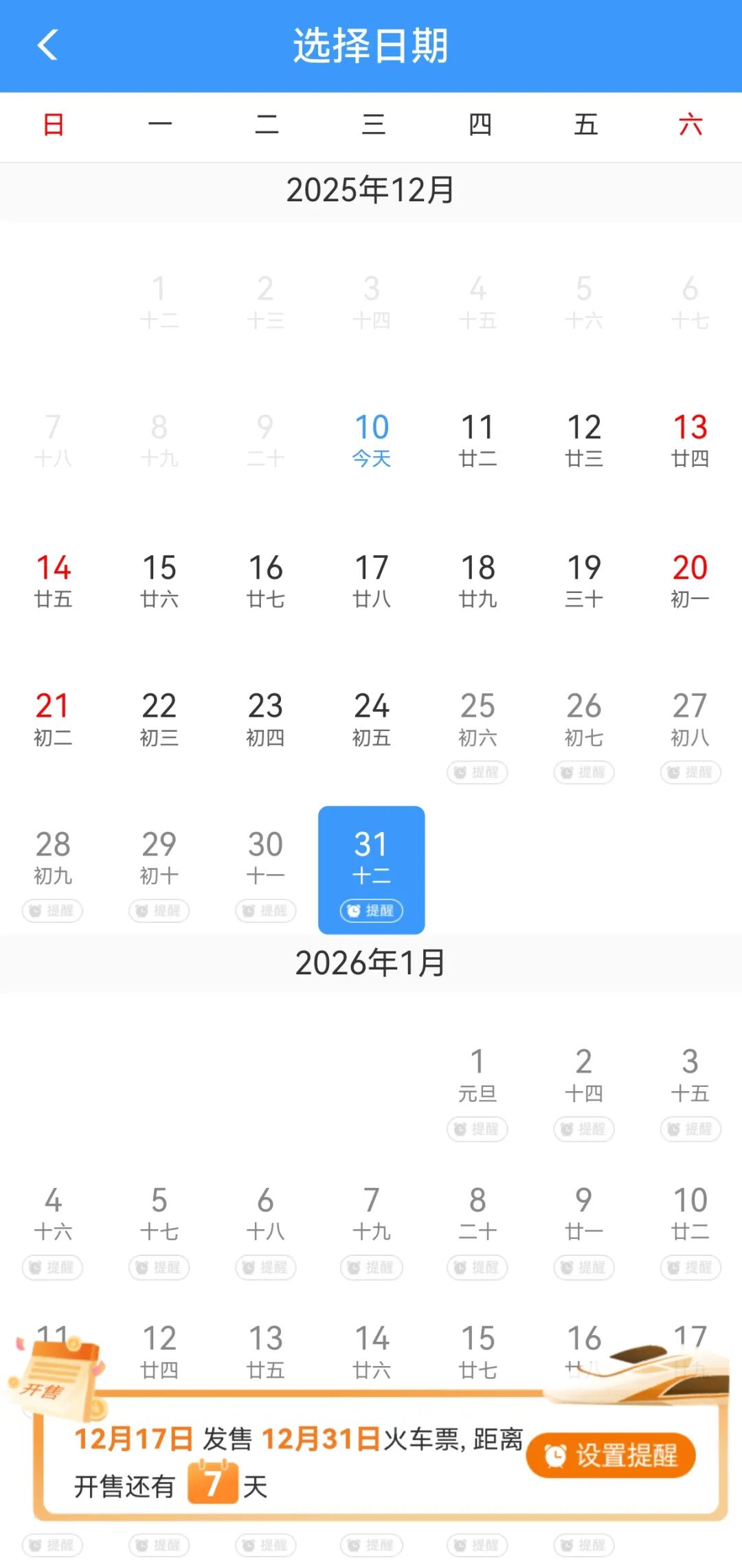Tap the highlighted December 31 date
The width and height of the screenshot is (742, 1568).
tap(372, 858)
